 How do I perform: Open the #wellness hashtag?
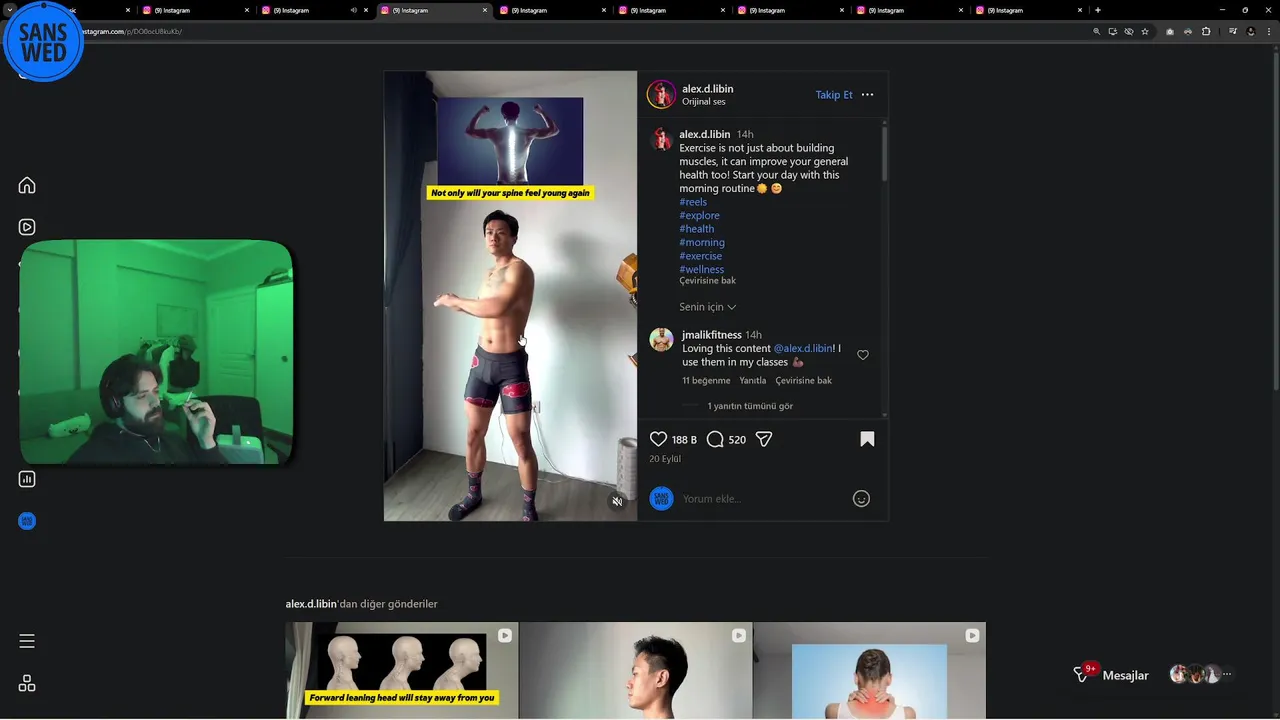[701, 269]
